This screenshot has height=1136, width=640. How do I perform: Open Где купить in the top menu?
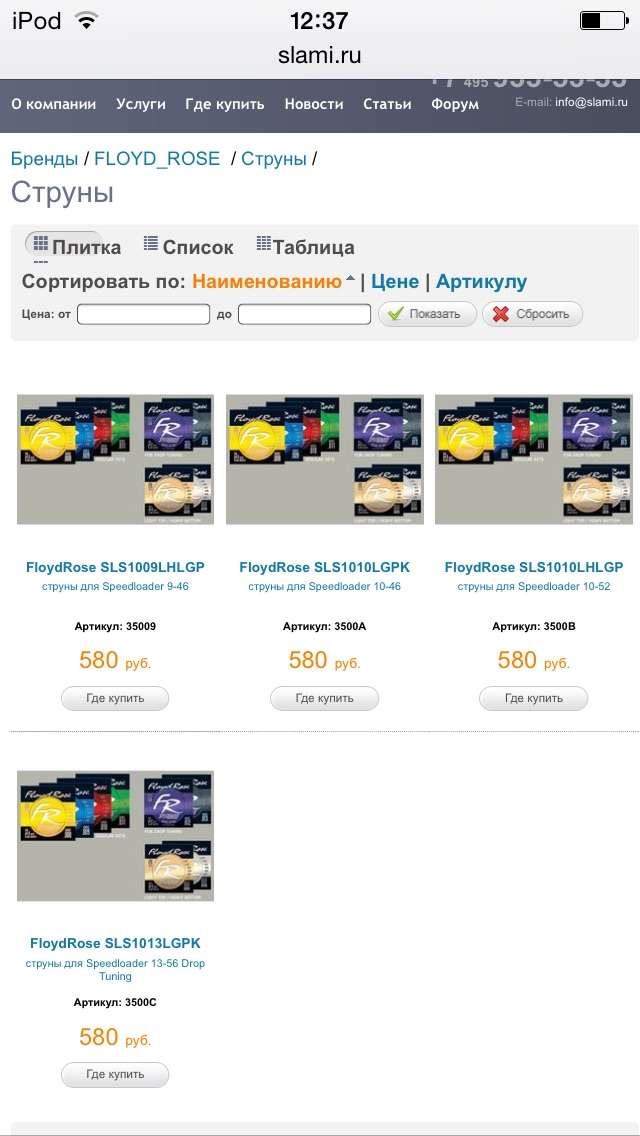225,104
